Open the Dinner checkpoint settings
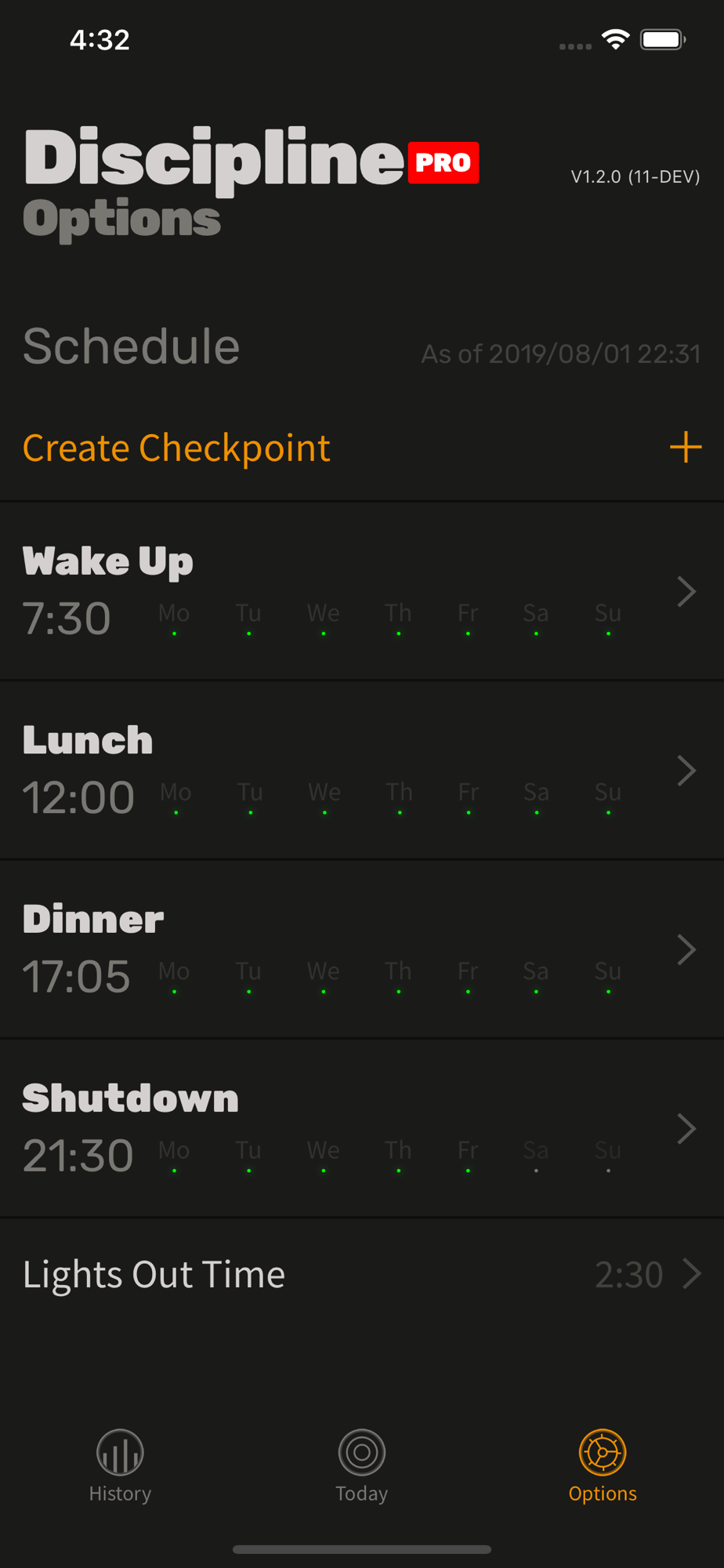The width and height of the screenshot is (724, 1568). point(362,949)
